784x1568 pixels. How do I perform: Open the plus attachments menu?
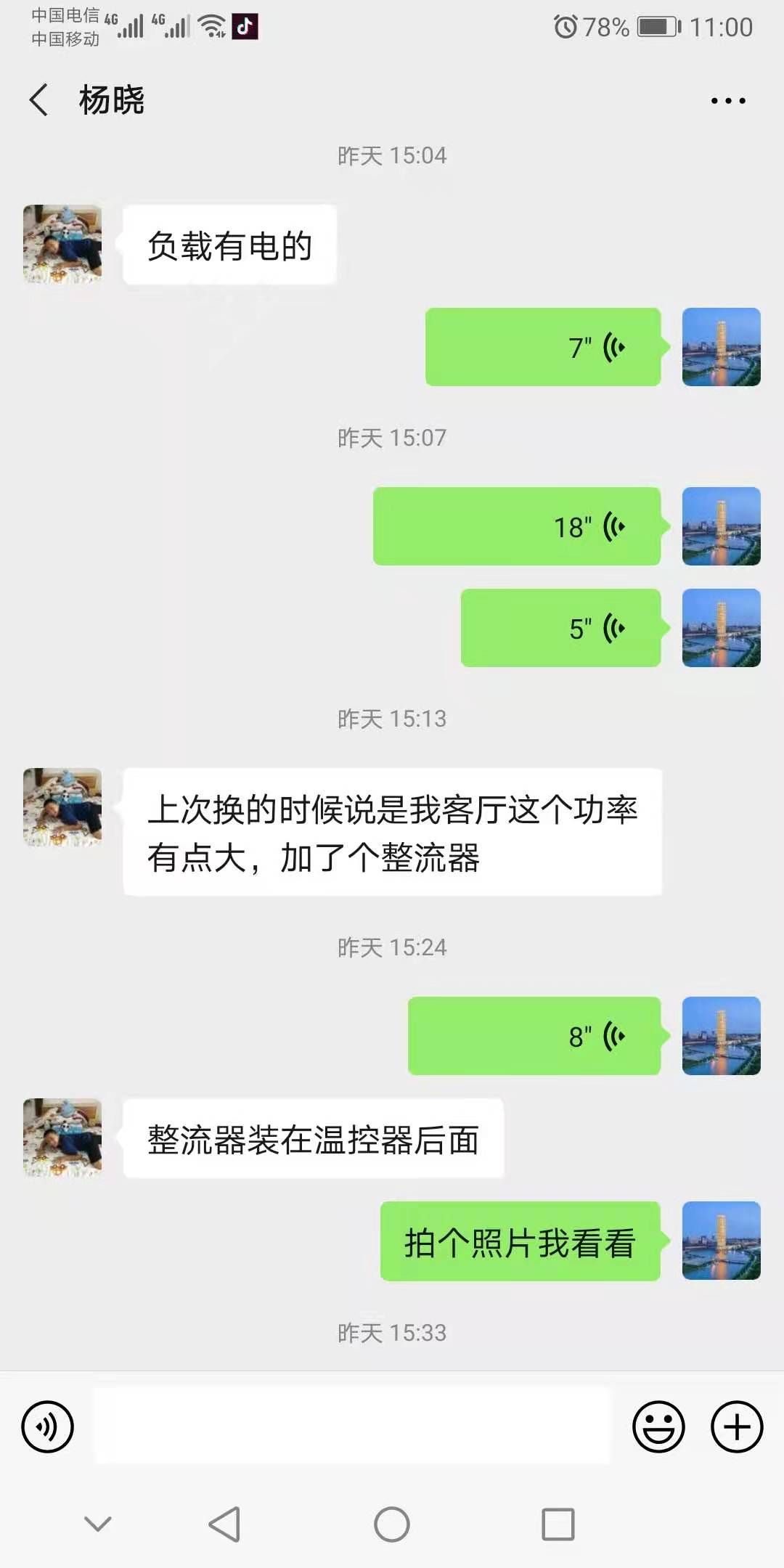click(736, 1427)
